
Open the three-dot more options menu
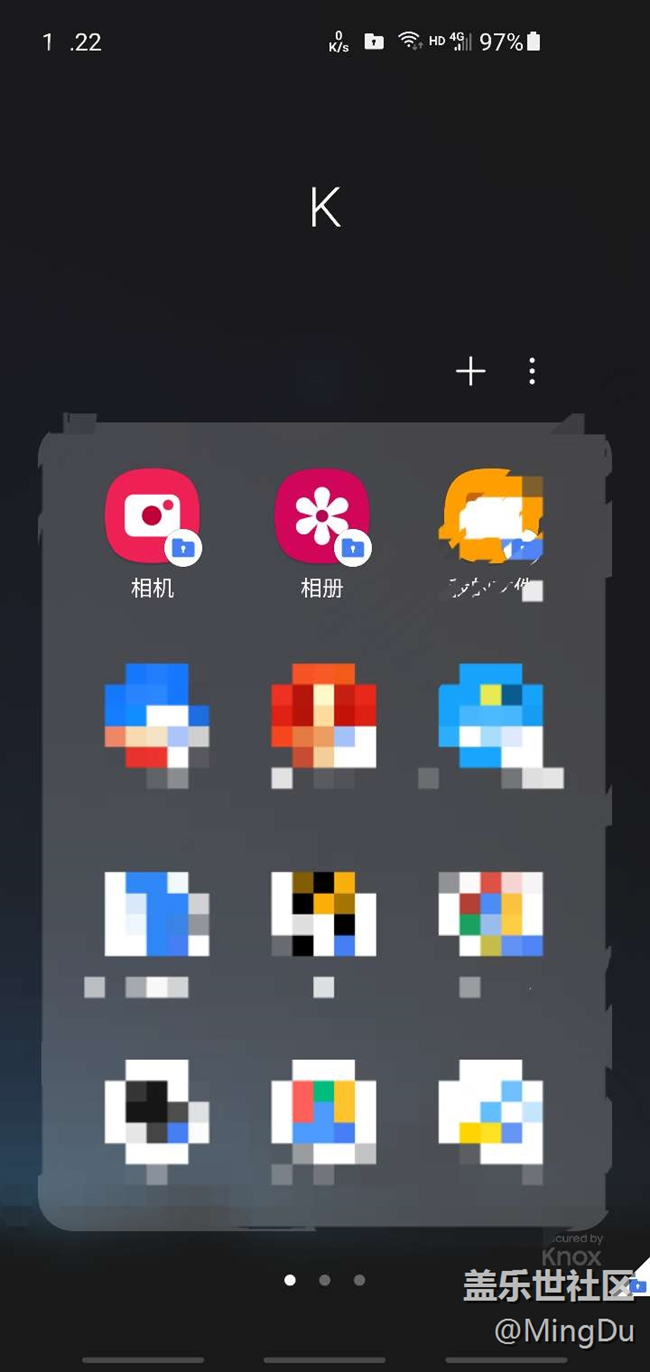click(532, 372)
